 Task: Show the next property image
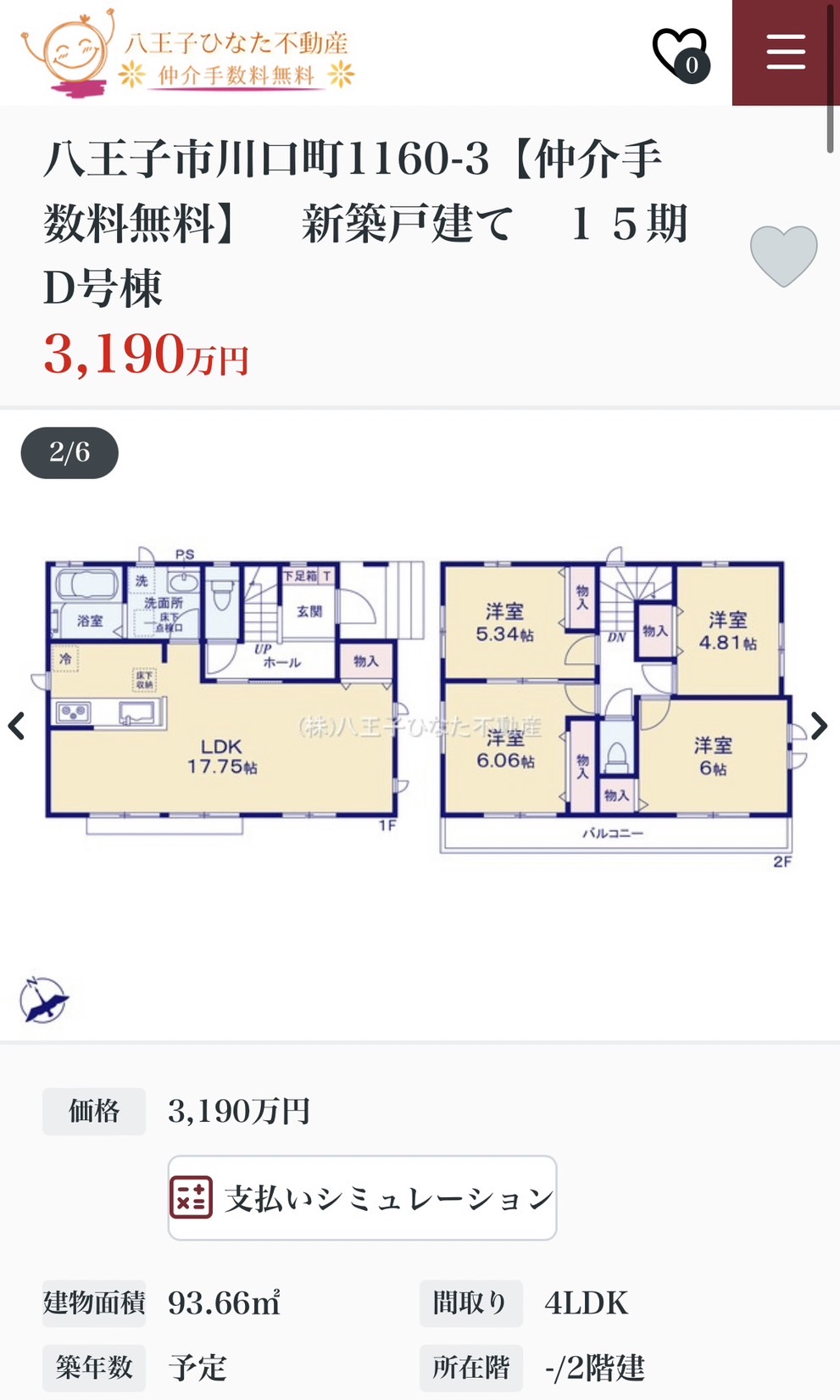pyautogui.click(x=819, y=726)
